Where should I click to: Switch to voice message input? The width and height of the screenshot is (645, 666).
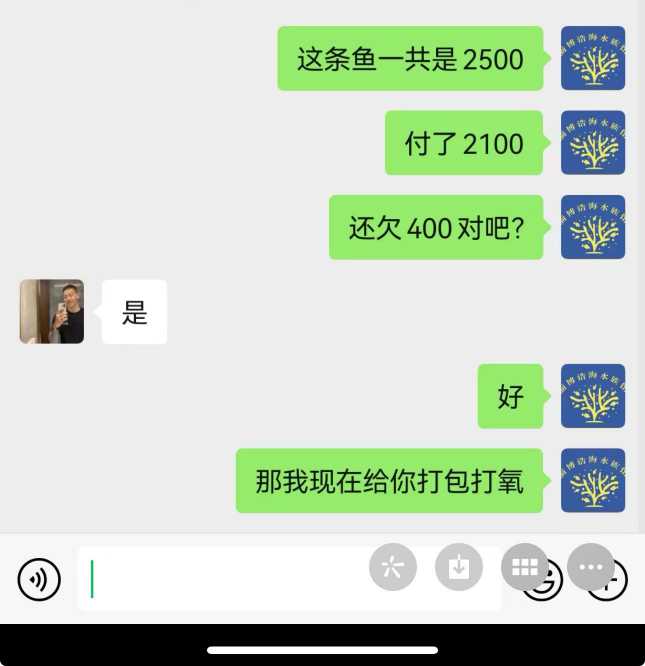[x=39, y=579]
